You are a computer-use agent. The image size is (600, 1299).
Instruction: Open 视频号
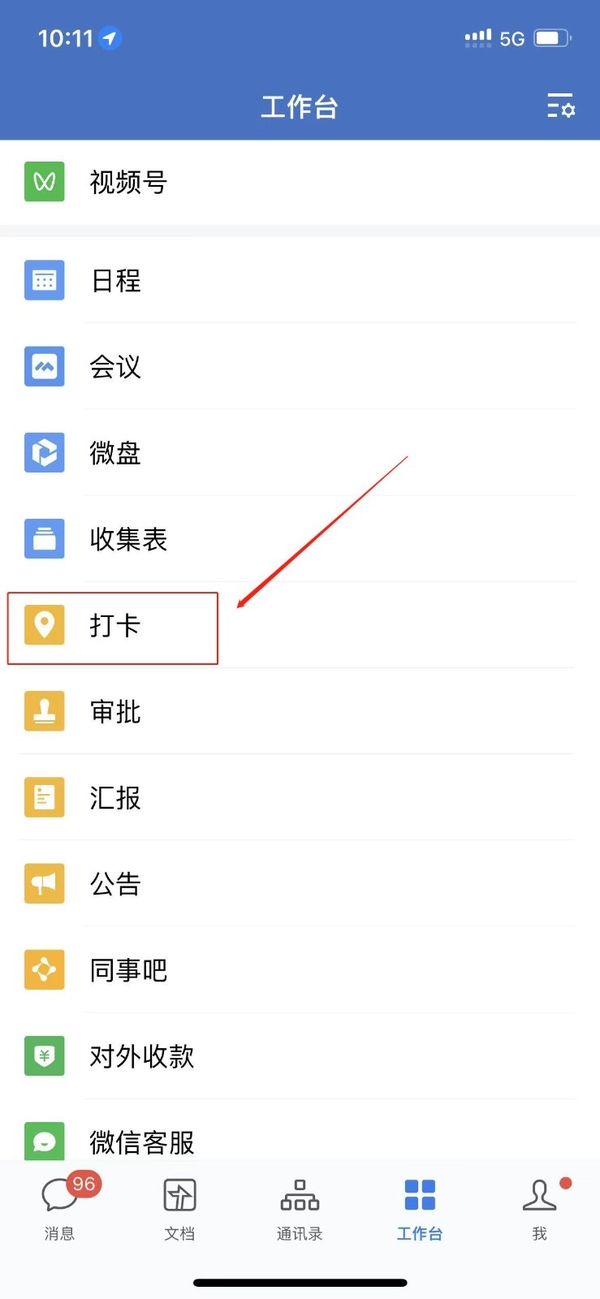coord(128,182)
